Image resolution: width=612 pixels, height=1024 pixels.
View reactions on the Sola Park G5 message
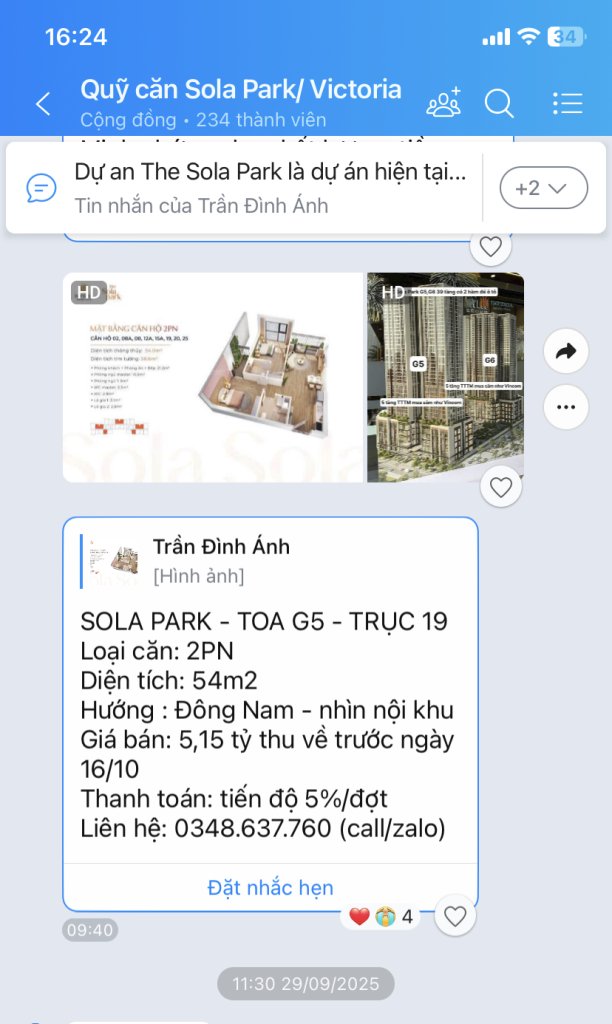coord(380,916)
